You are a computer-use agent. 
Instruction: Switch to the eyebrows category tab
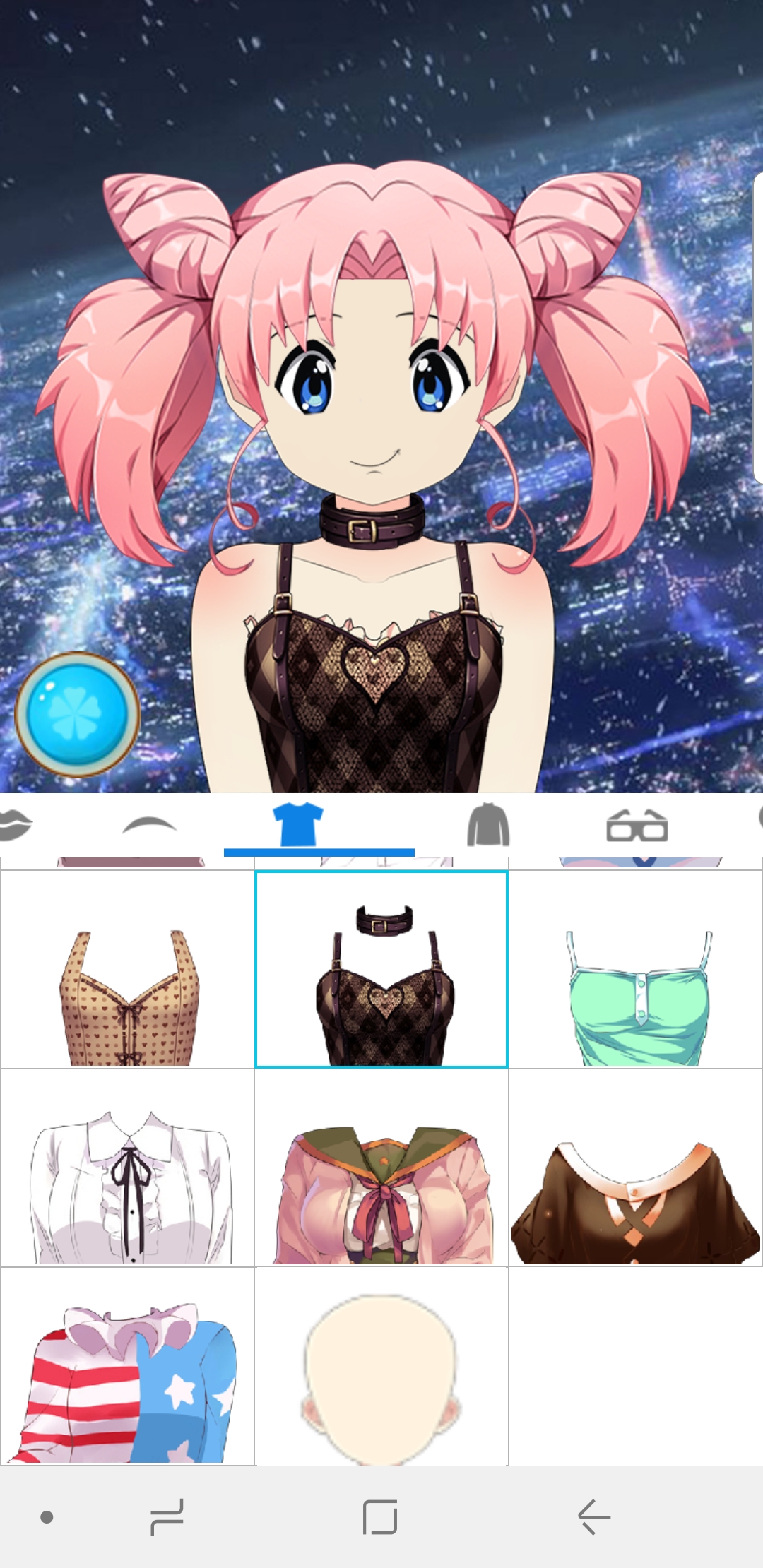(x=149, y=825)
